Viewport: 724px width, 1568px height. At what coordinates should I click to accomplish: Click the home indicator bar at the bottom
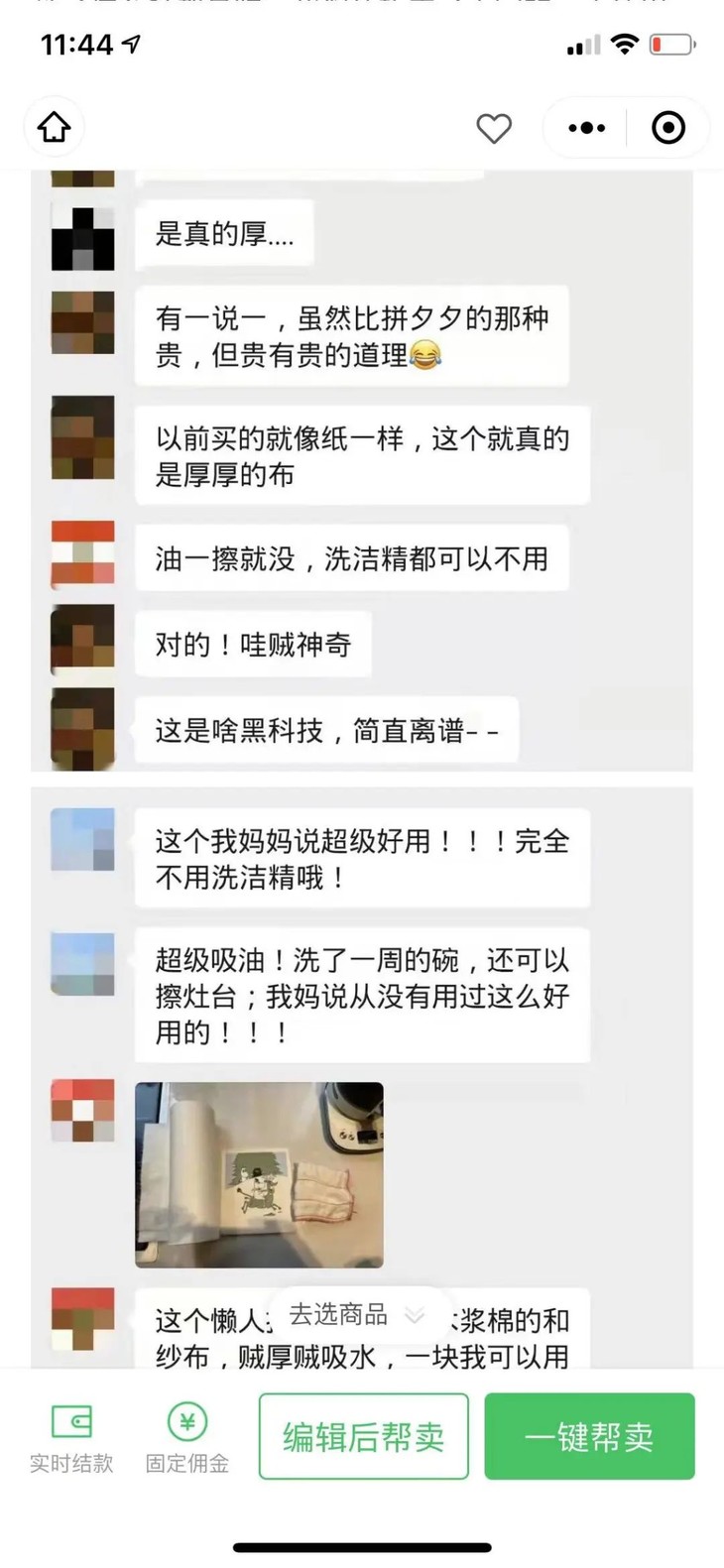362,1547
